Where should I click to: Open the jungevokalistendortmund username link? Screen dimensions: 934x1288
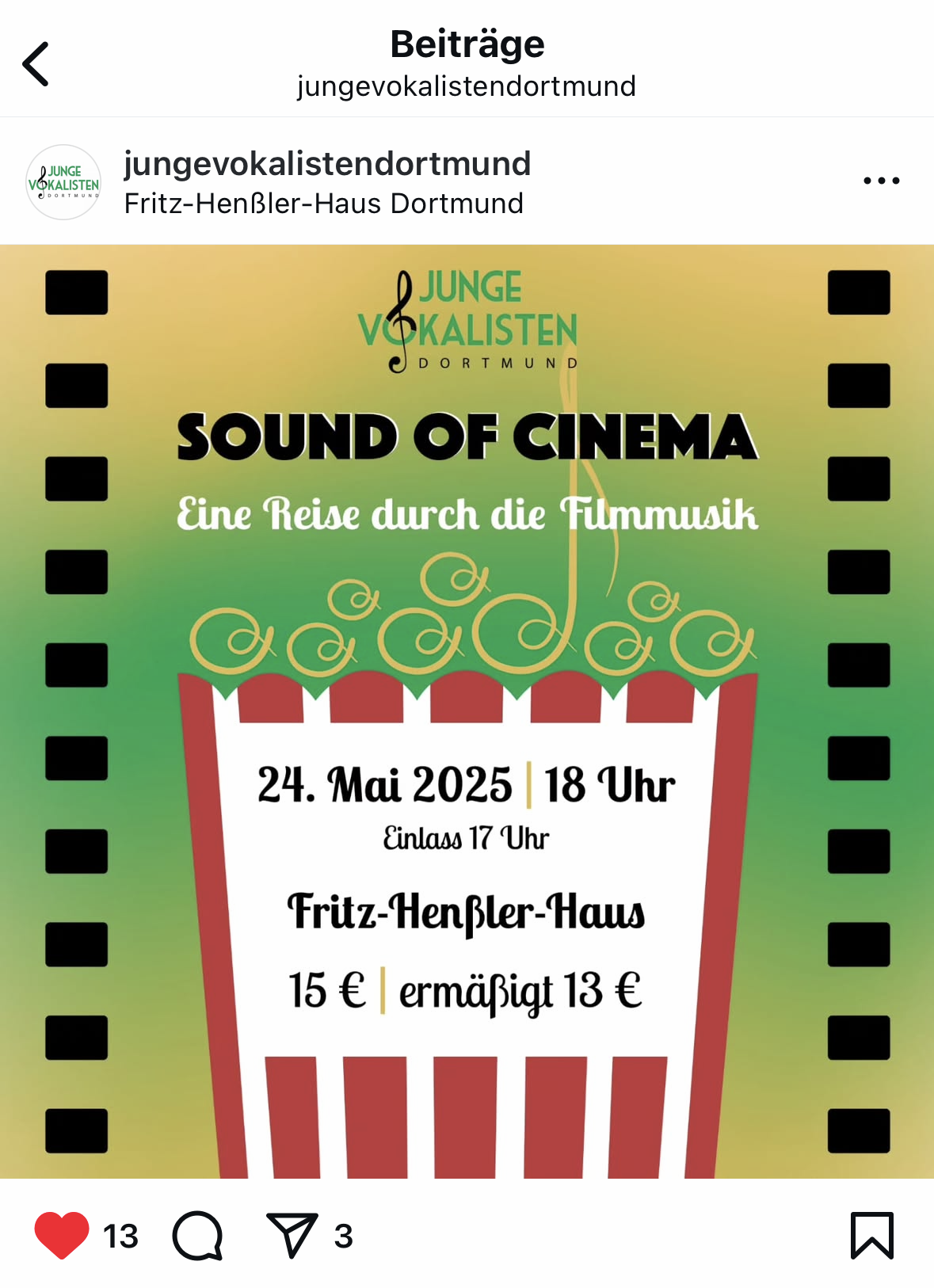(x=326, y=164)
